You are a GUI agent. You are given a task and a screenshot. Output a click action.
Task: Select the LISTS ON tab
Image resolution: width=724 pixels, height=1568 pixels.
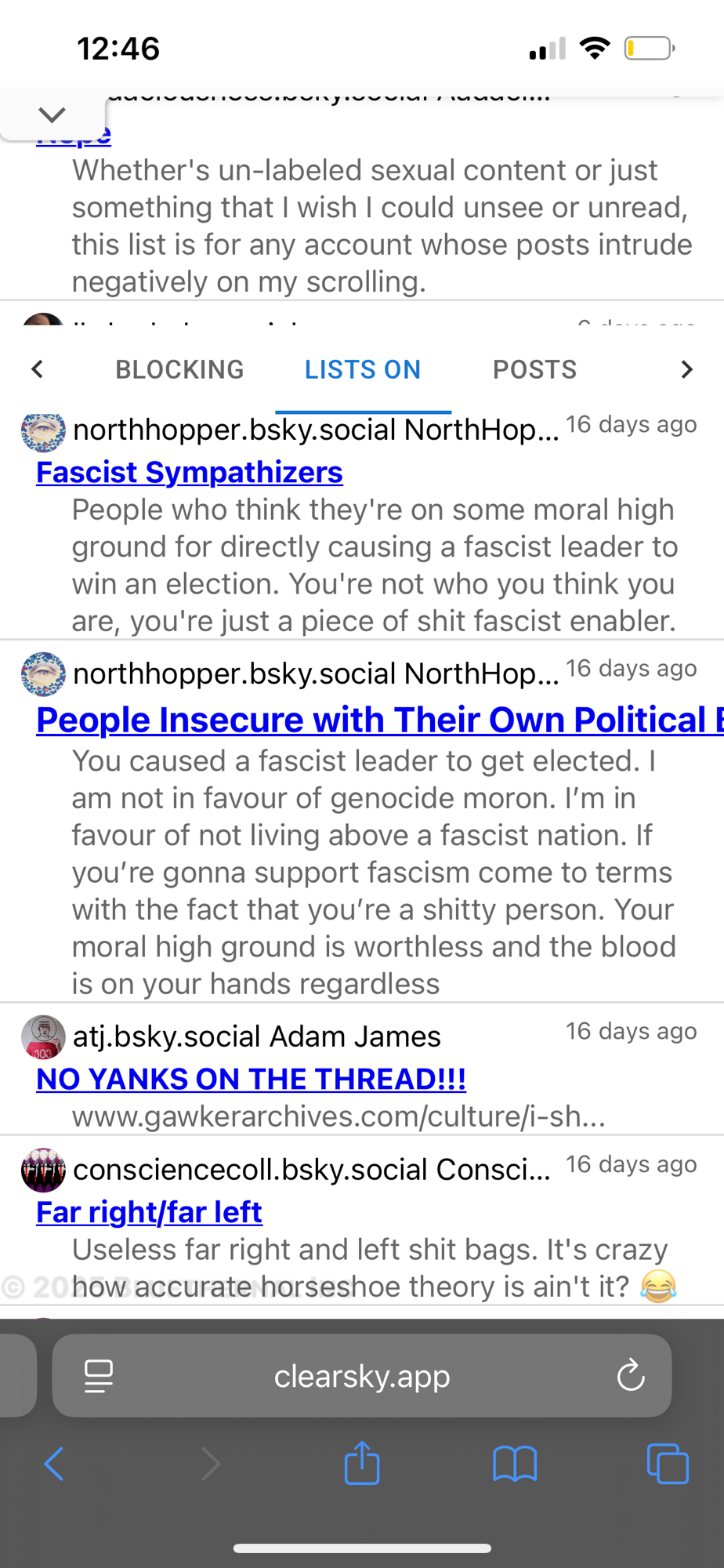click(363, 369)
